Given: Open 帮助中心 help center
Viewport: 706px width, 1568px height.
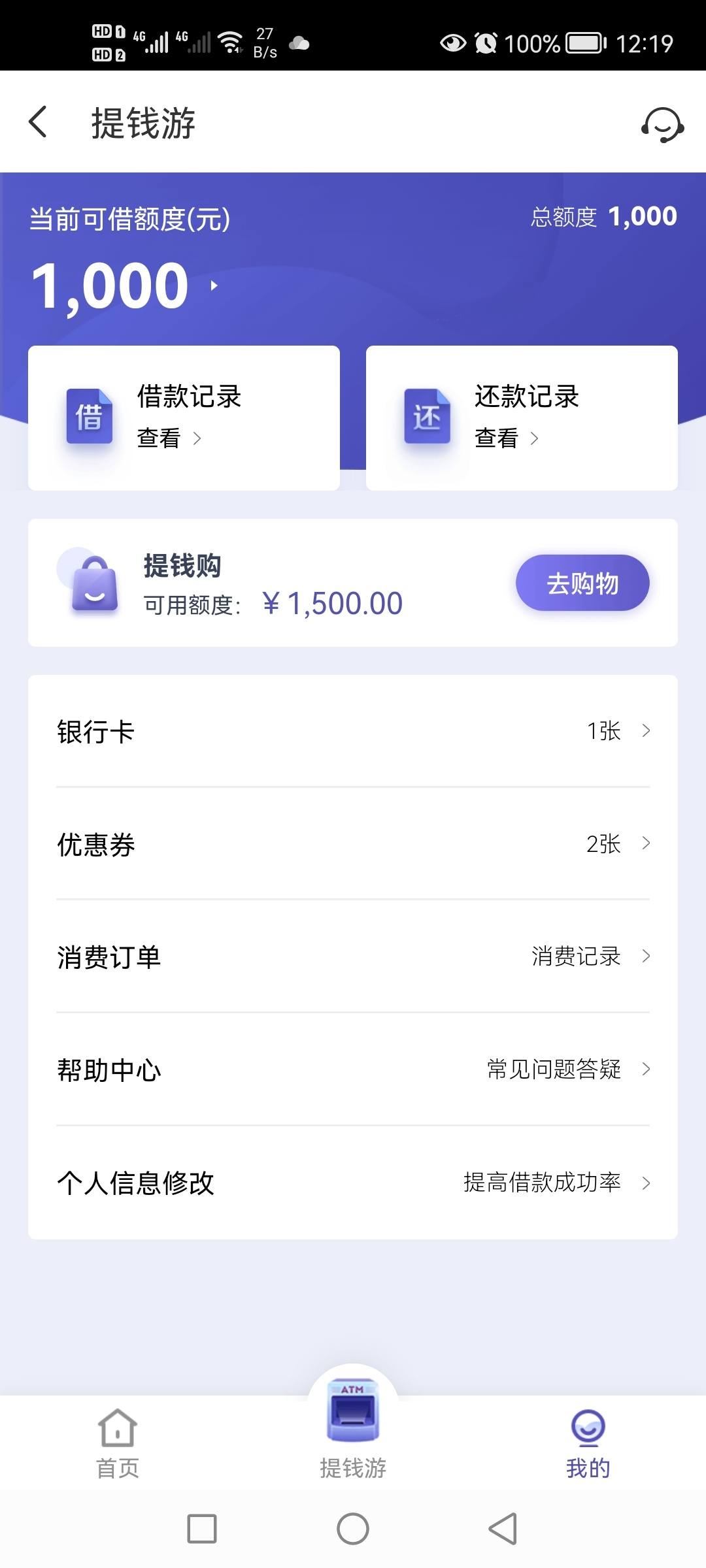Looking at the screenshot, I should pos(353,1070).
